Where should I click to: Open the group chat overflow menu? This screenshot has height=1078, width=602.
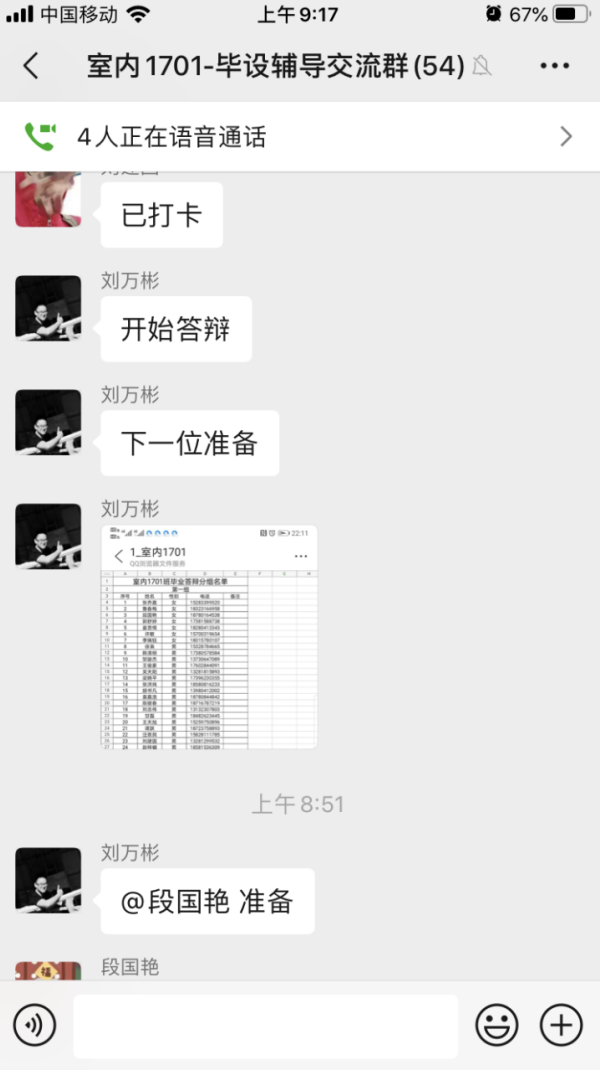[x=554, y=66]
